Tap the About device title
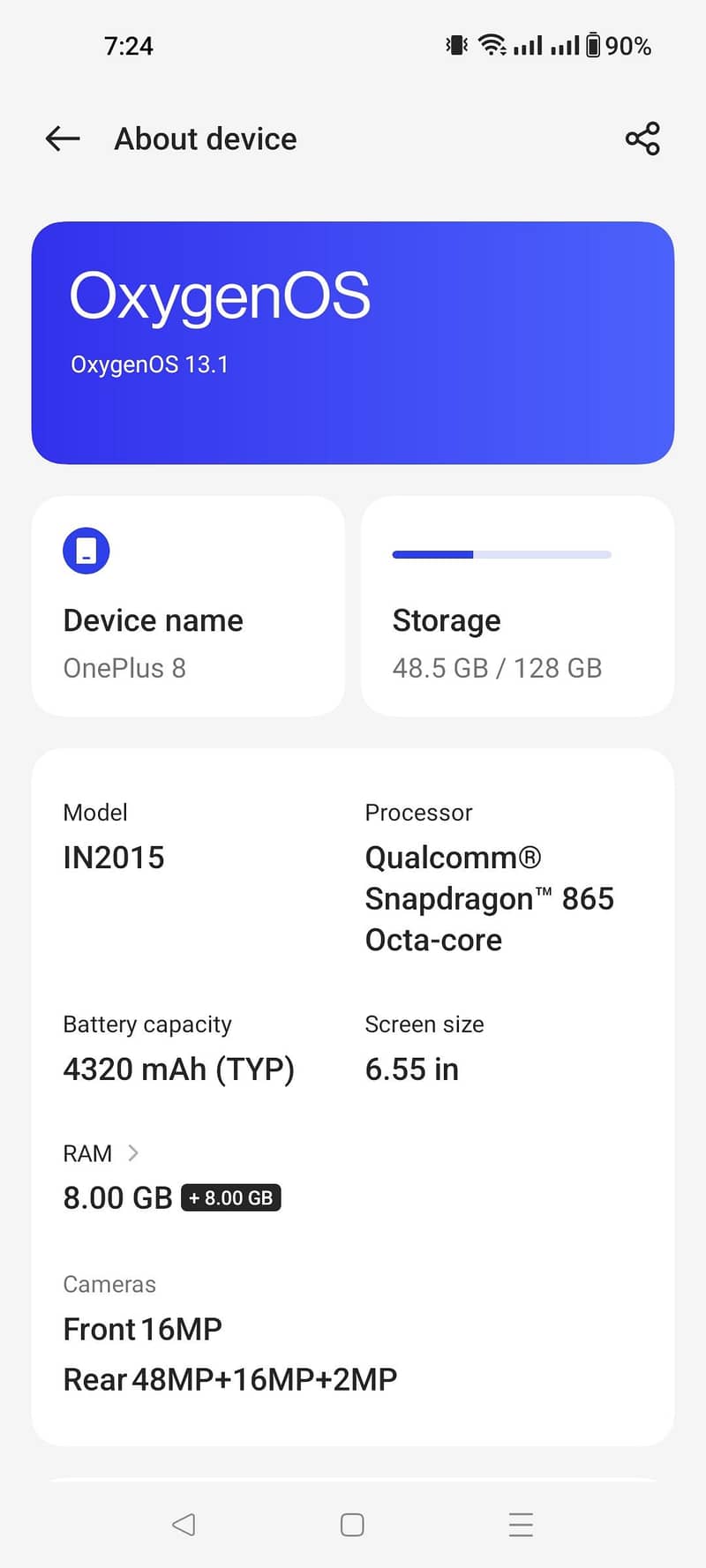This screenshot has height=1568, width=706. tap(205, 139)
